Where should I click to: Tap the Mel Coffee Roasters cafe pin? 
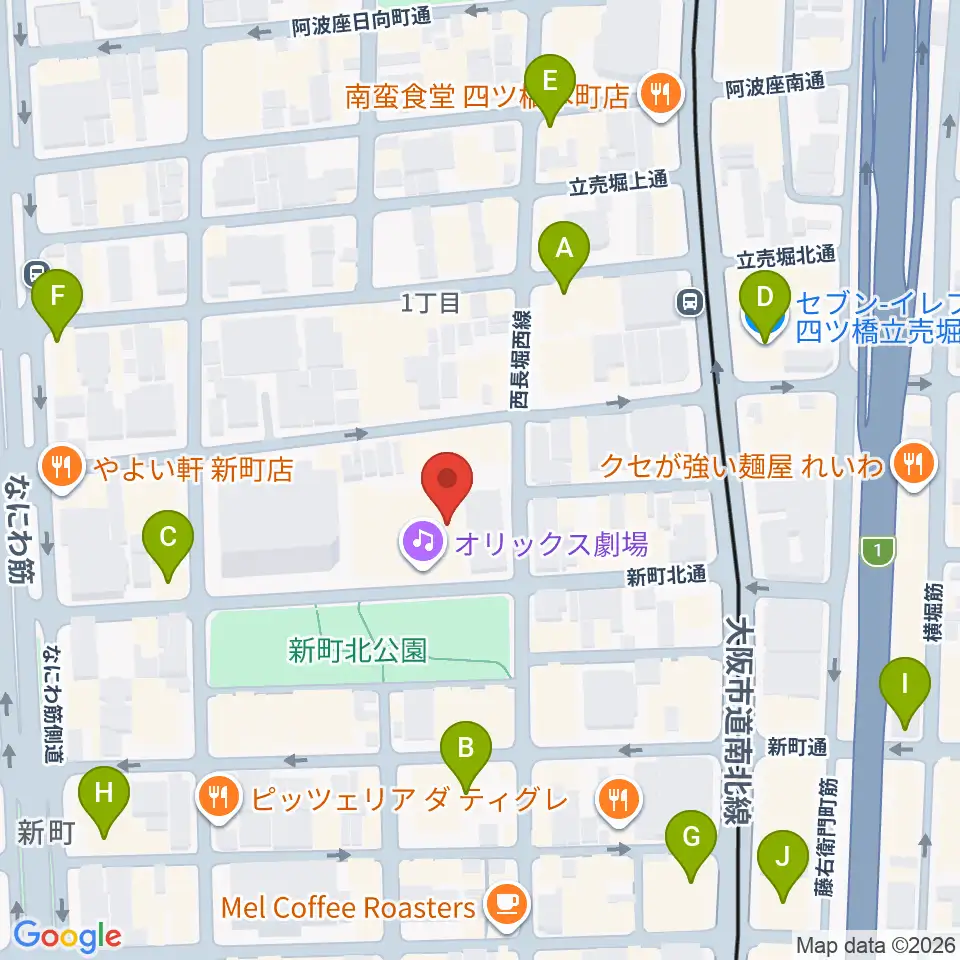coord(506,906)
